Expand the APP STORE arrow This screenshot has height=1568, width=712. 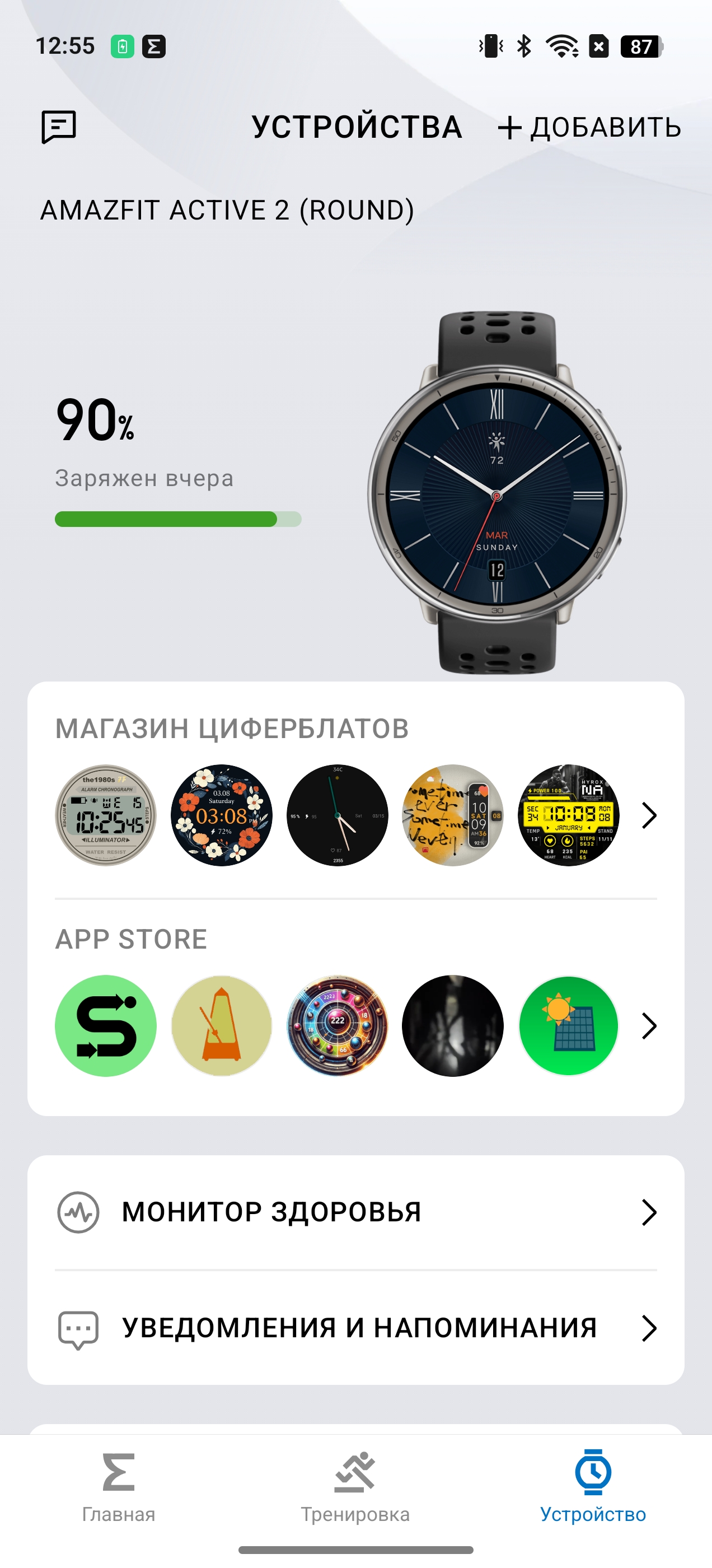point(649,1026)
